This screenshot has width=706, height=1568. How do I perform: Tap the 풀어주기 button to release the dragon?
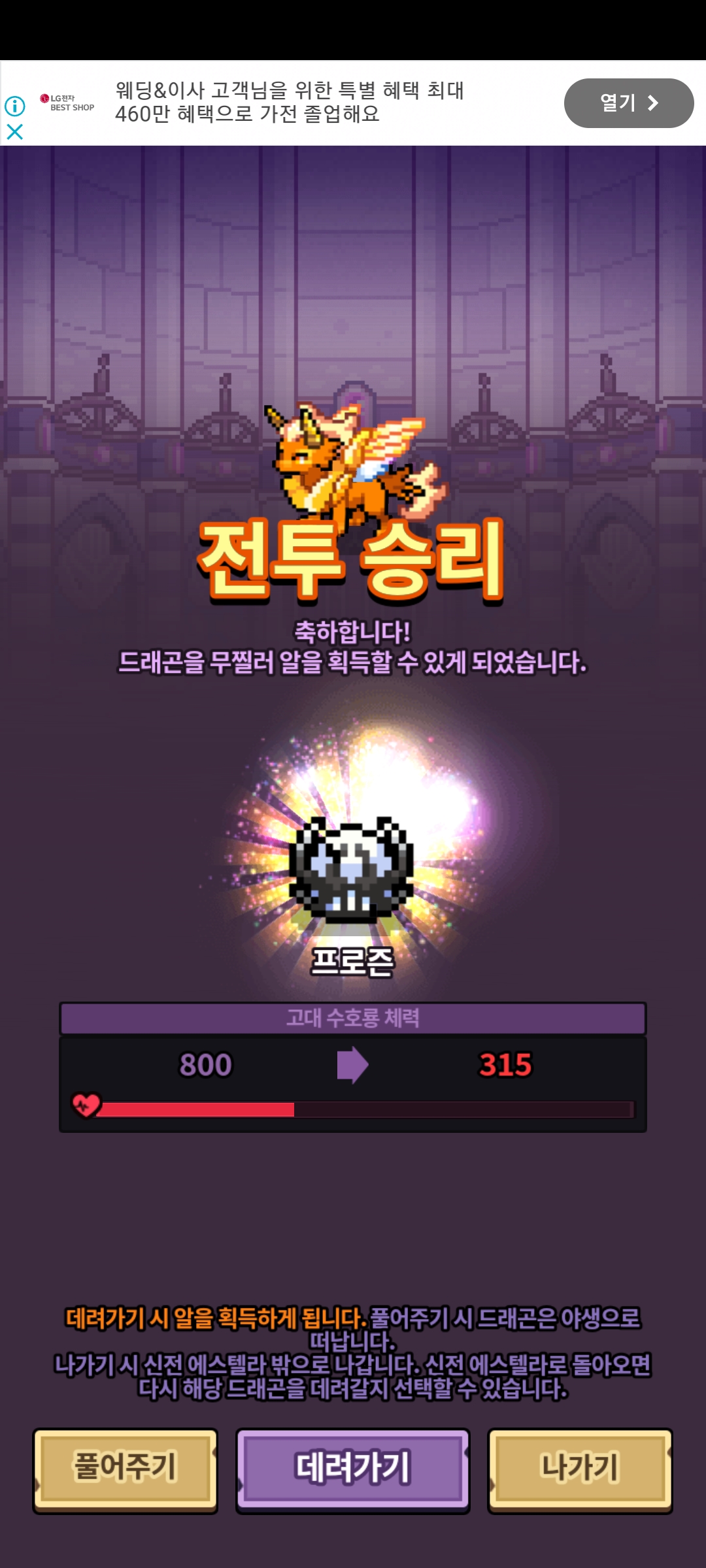(x=125, y=1470)
